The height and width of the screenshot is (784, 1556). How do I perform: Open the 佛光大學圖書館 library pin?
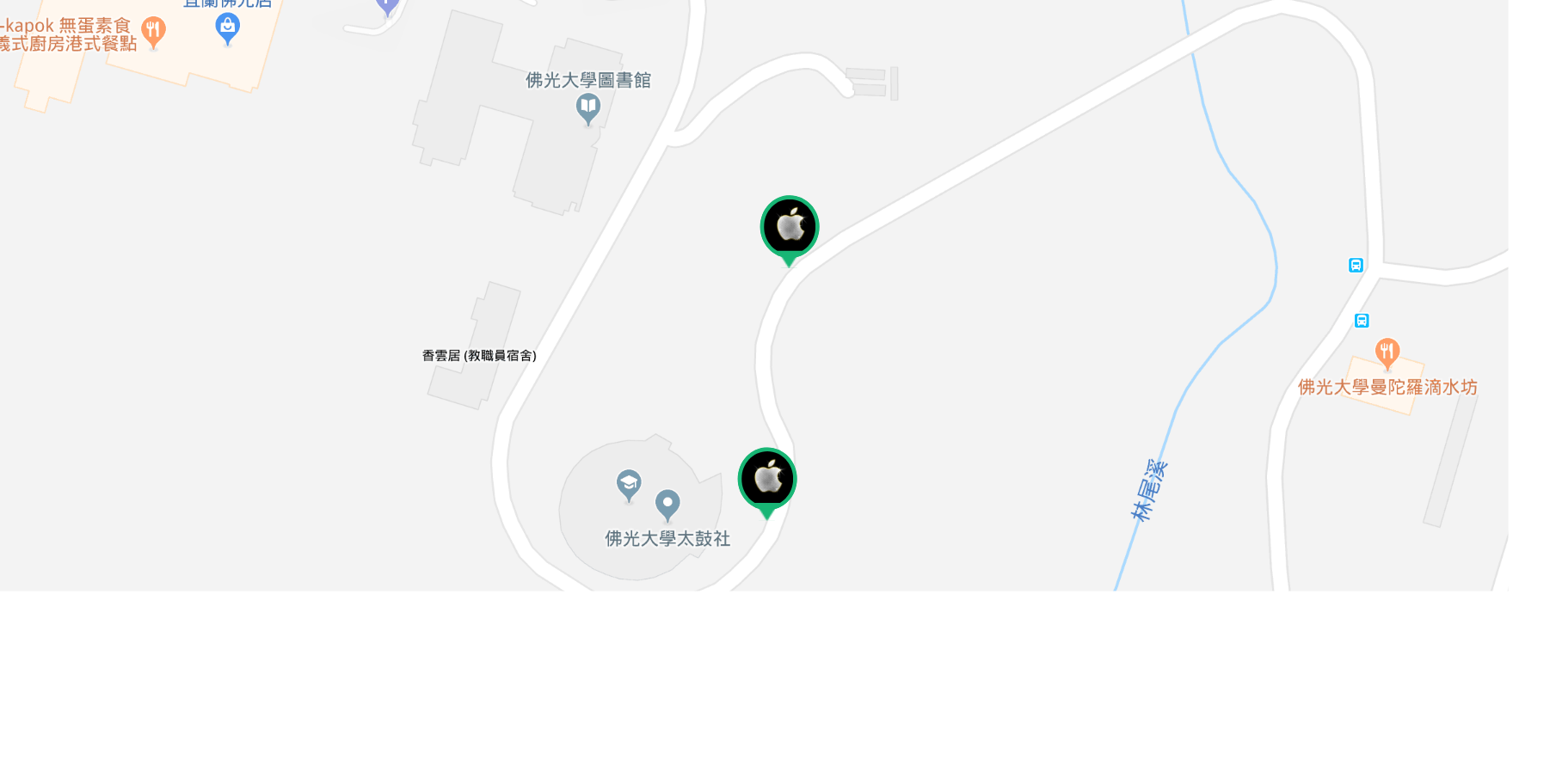[588, 107]
